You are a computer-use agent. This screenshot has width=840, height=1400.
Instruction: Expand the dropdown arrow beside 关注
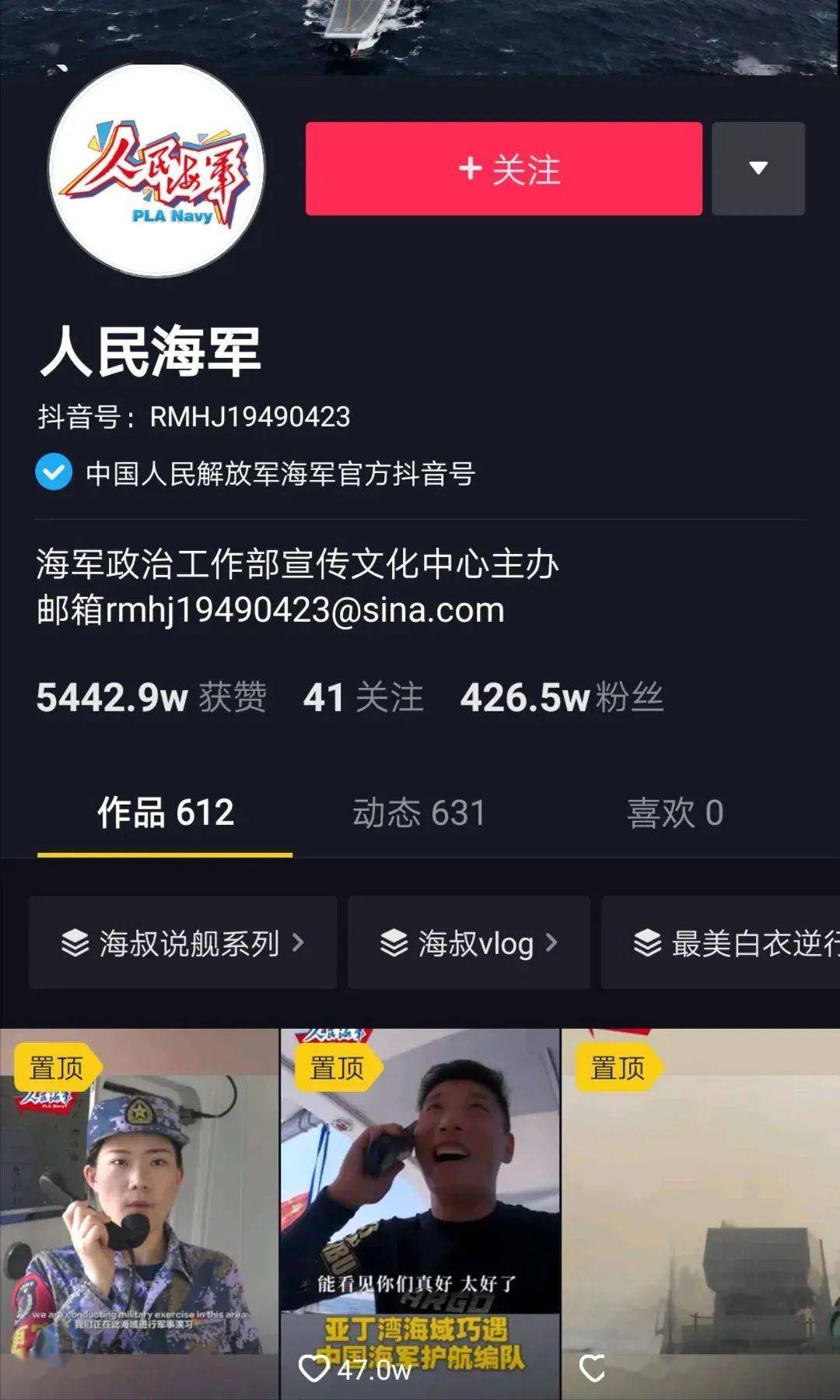coord(758,169)
